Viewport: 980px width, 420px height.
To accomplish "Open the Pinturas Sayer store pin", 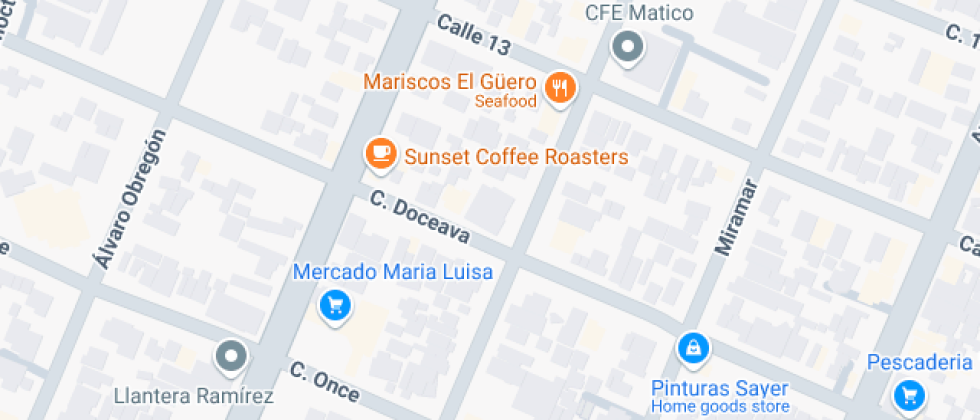I will [x=692, y=348].
